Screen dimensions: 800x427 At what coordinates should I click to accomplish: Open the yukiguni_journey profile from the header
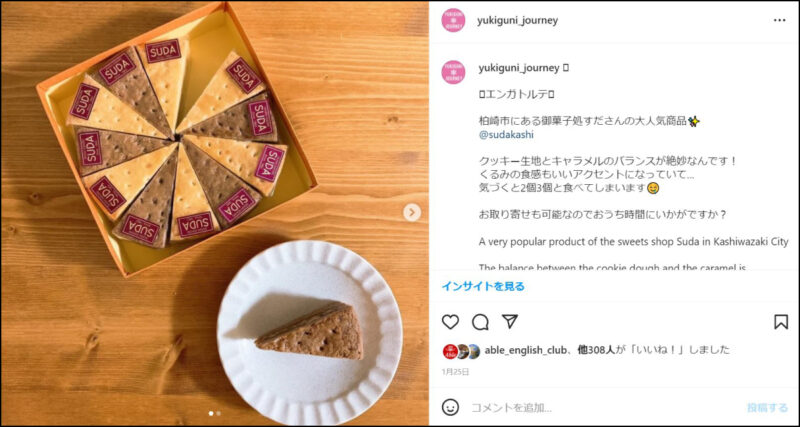(518, 20)
